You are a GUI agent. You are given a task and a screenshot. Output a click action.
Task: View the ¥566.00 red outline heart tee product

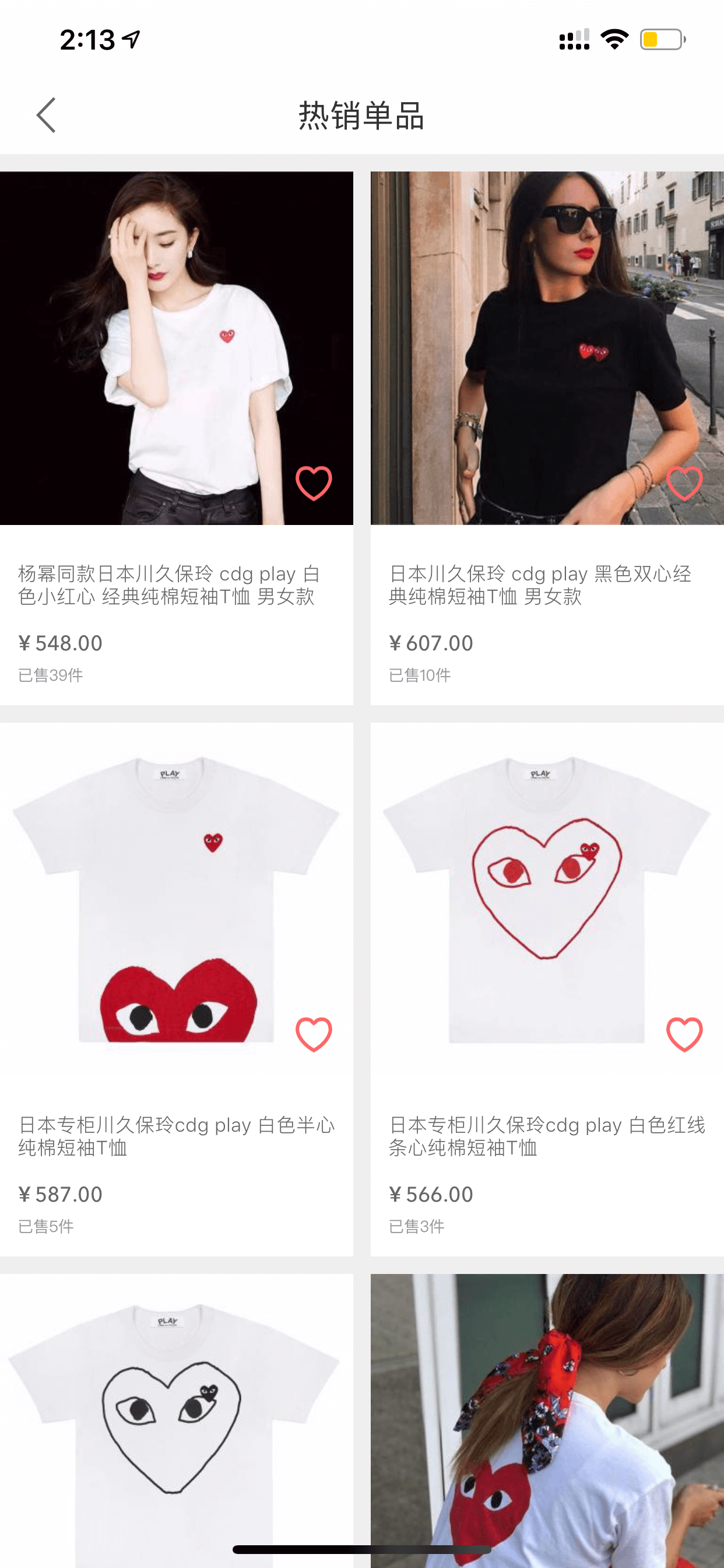[547, 989]
